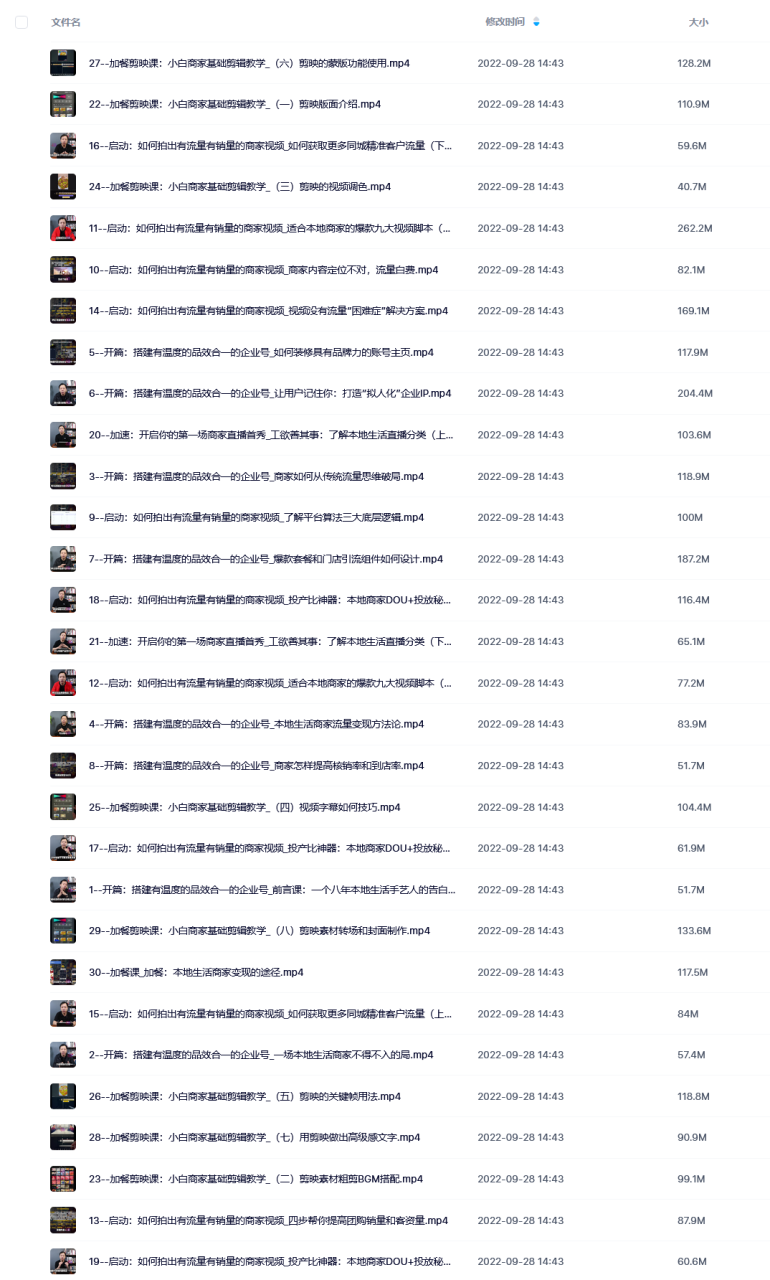
Task: Sort files by 修改时间 column
Action: [x=505, y=22]
